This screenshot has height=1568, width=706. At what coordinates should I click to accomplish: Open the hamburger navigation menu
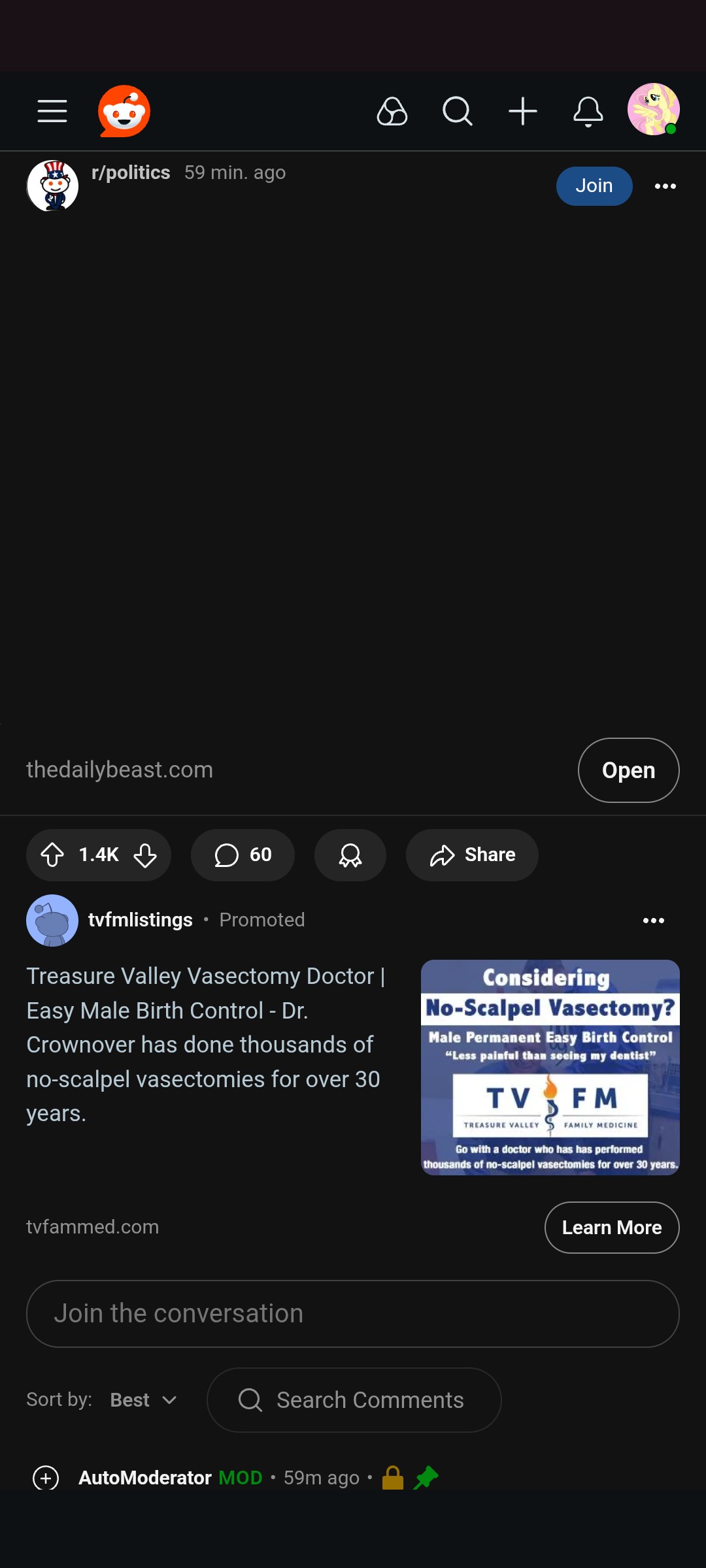[x=52, y=111]
